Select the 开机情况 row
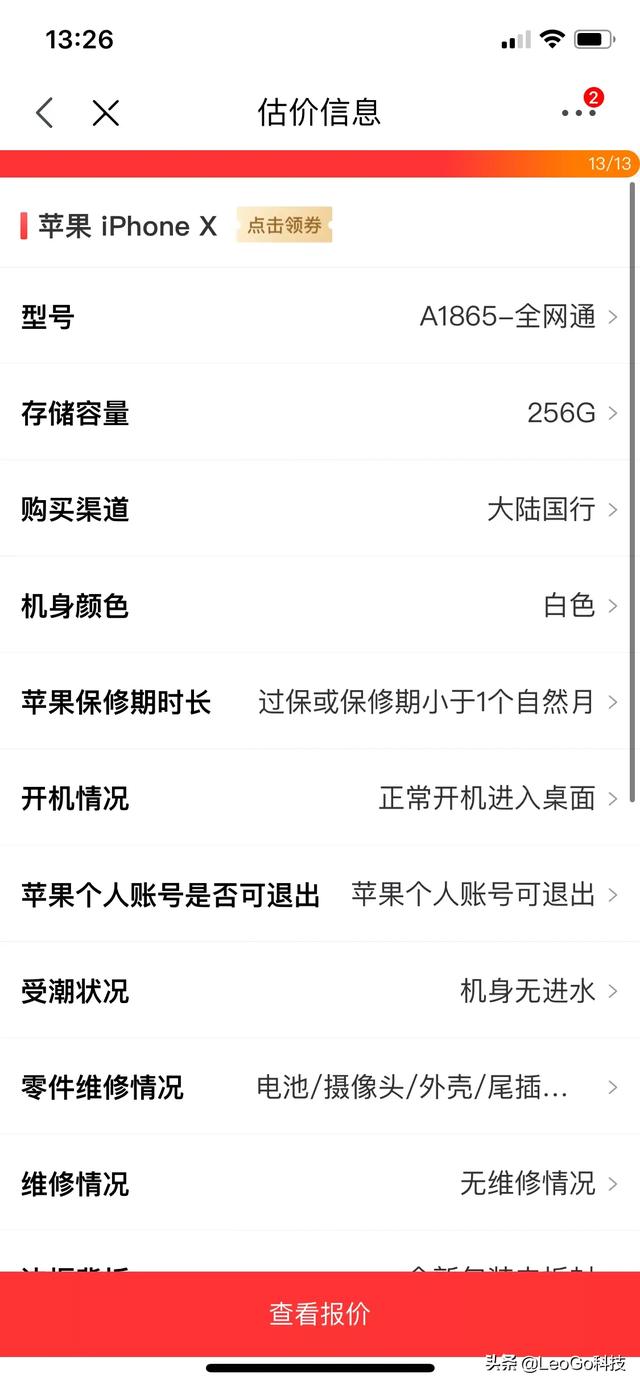640x1386 pixels. [x=320, y=798]
